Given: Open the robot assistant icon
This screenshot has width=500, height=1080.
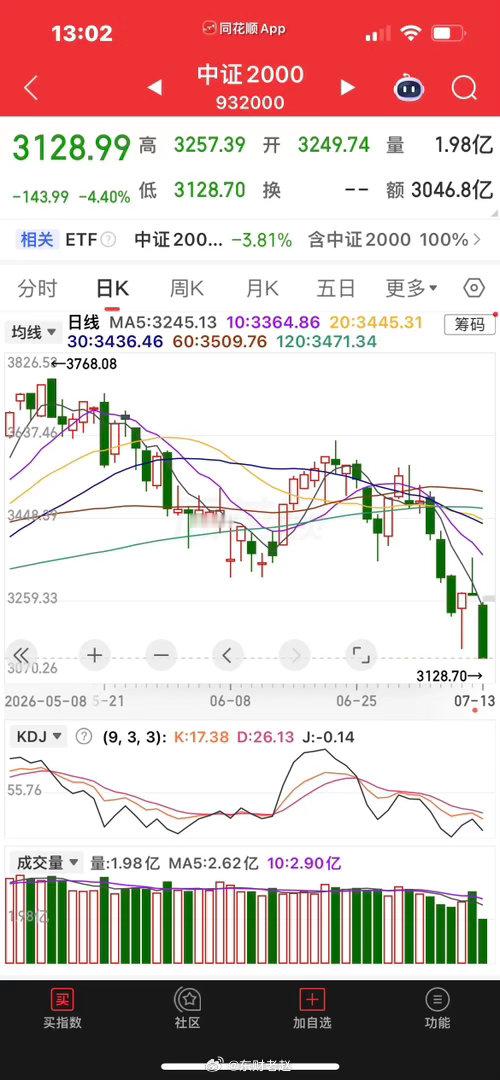Looking at the screenshot, I should tap(409, 88).
